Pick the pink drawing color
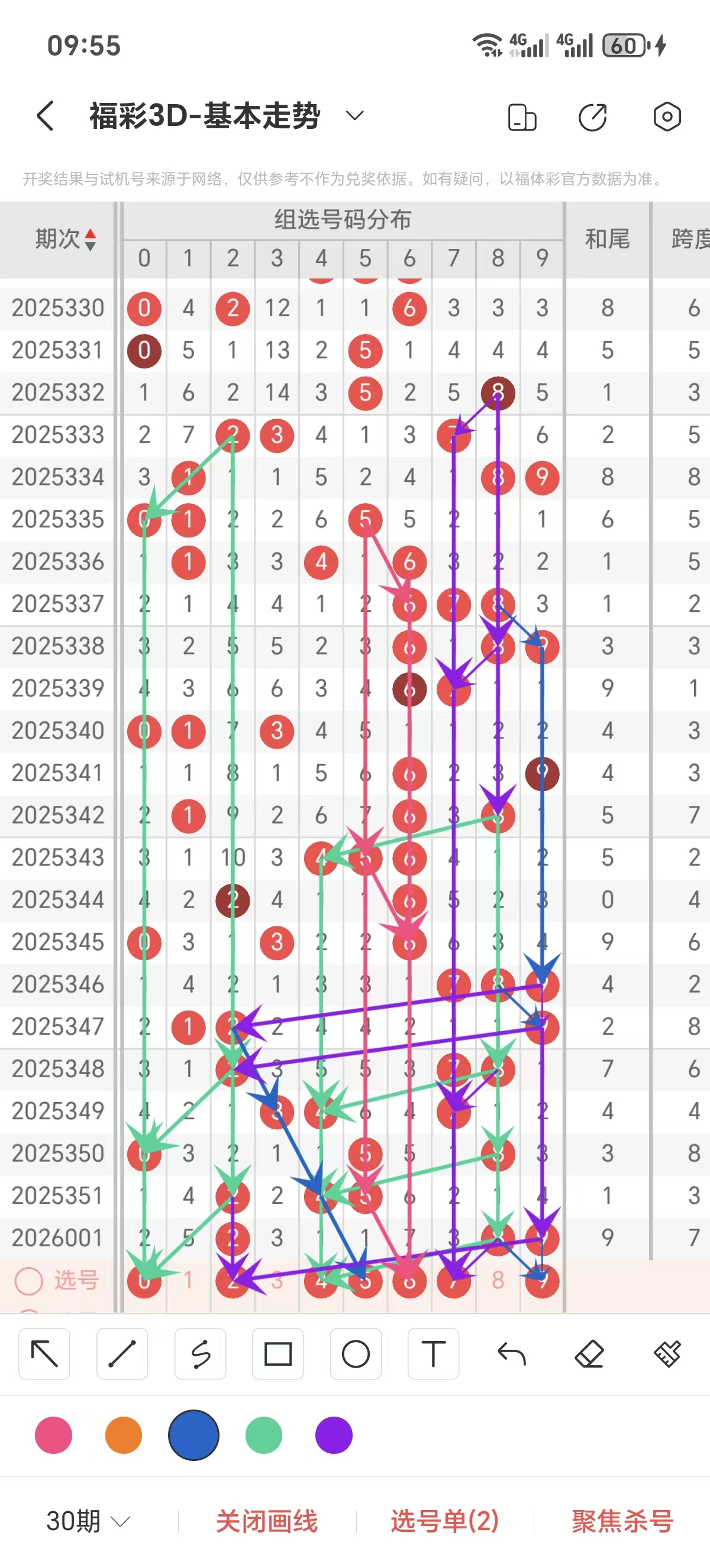The width and height of the screenshot is (710, 1568). coord(54,1435)
